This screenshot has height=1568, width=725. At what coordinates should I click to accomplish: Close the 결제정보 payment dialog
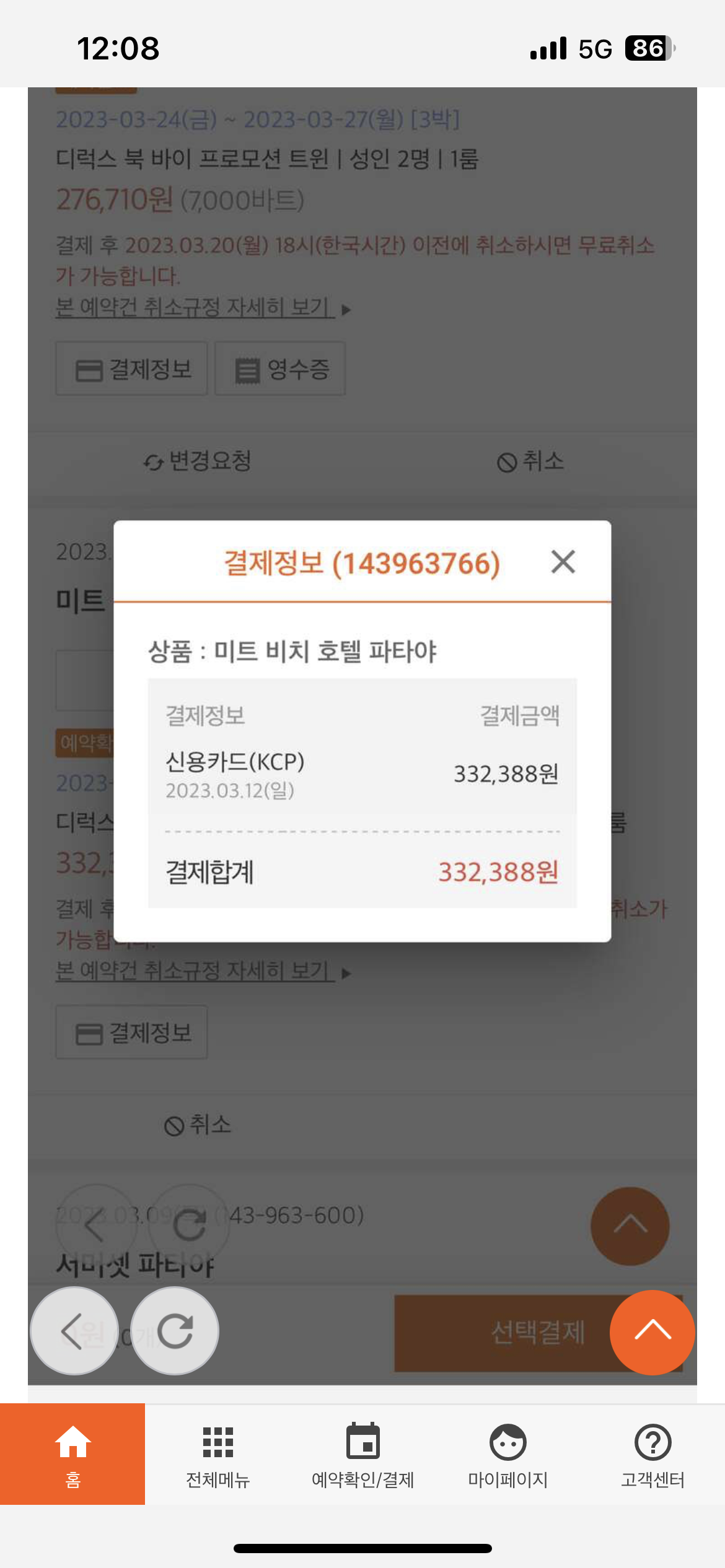[x=563, y=562]
